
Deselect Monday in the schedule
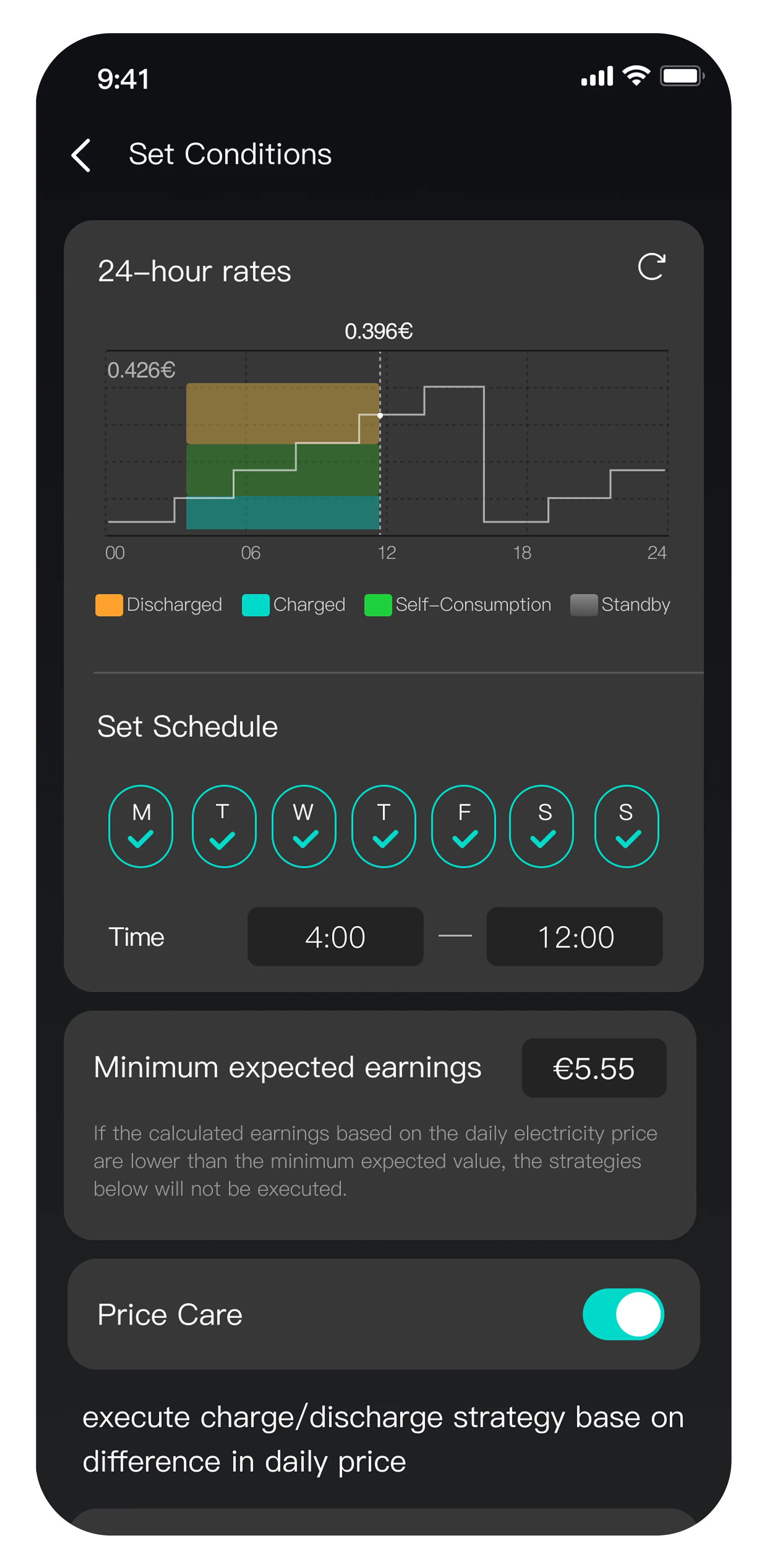click(141, 826)
